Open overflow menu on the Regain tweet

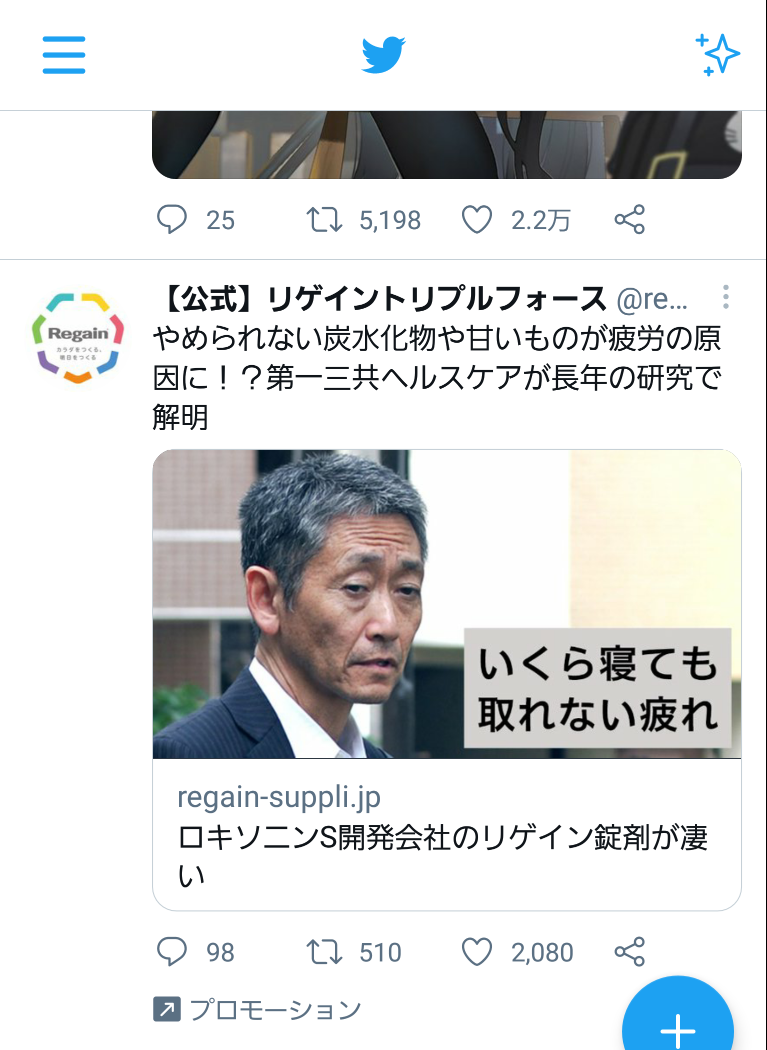(726, 297)
